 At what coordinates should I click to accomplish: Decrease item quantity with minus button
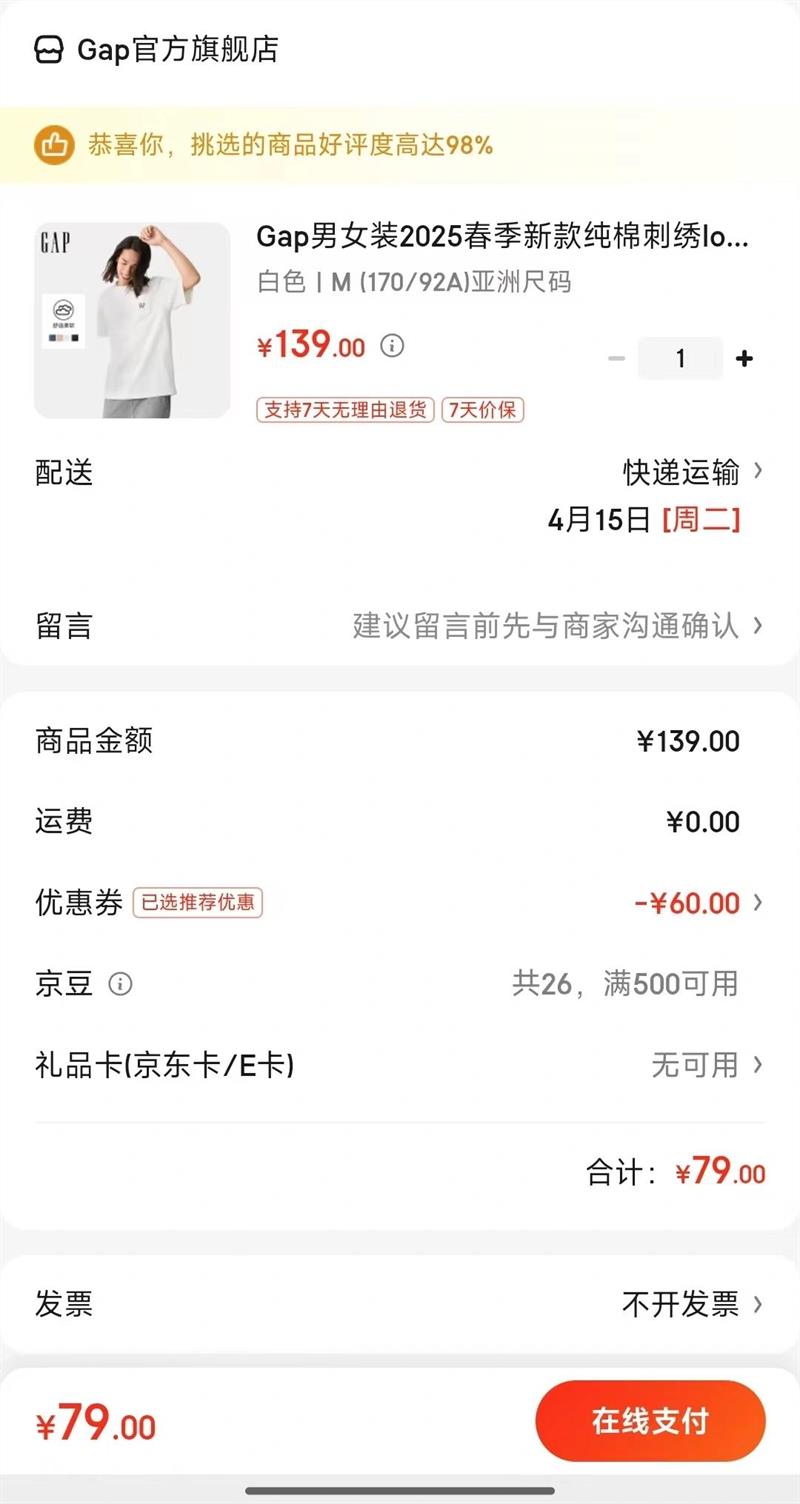pyautogui.click(x=617, y=359)
